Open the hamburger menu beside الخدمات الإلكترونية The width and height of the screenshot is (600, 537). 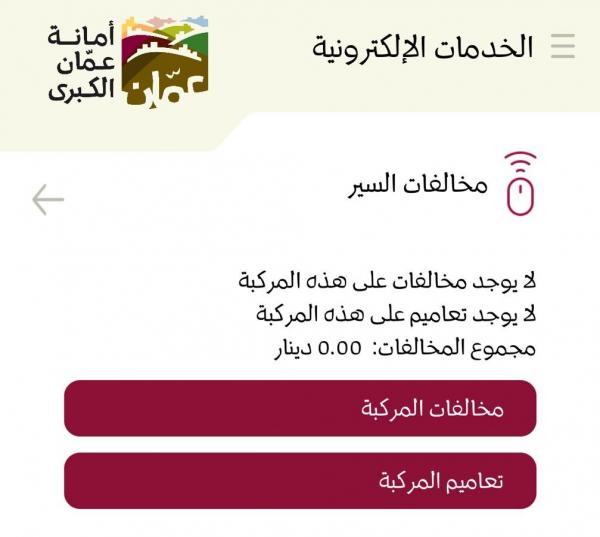coord(563,46)
